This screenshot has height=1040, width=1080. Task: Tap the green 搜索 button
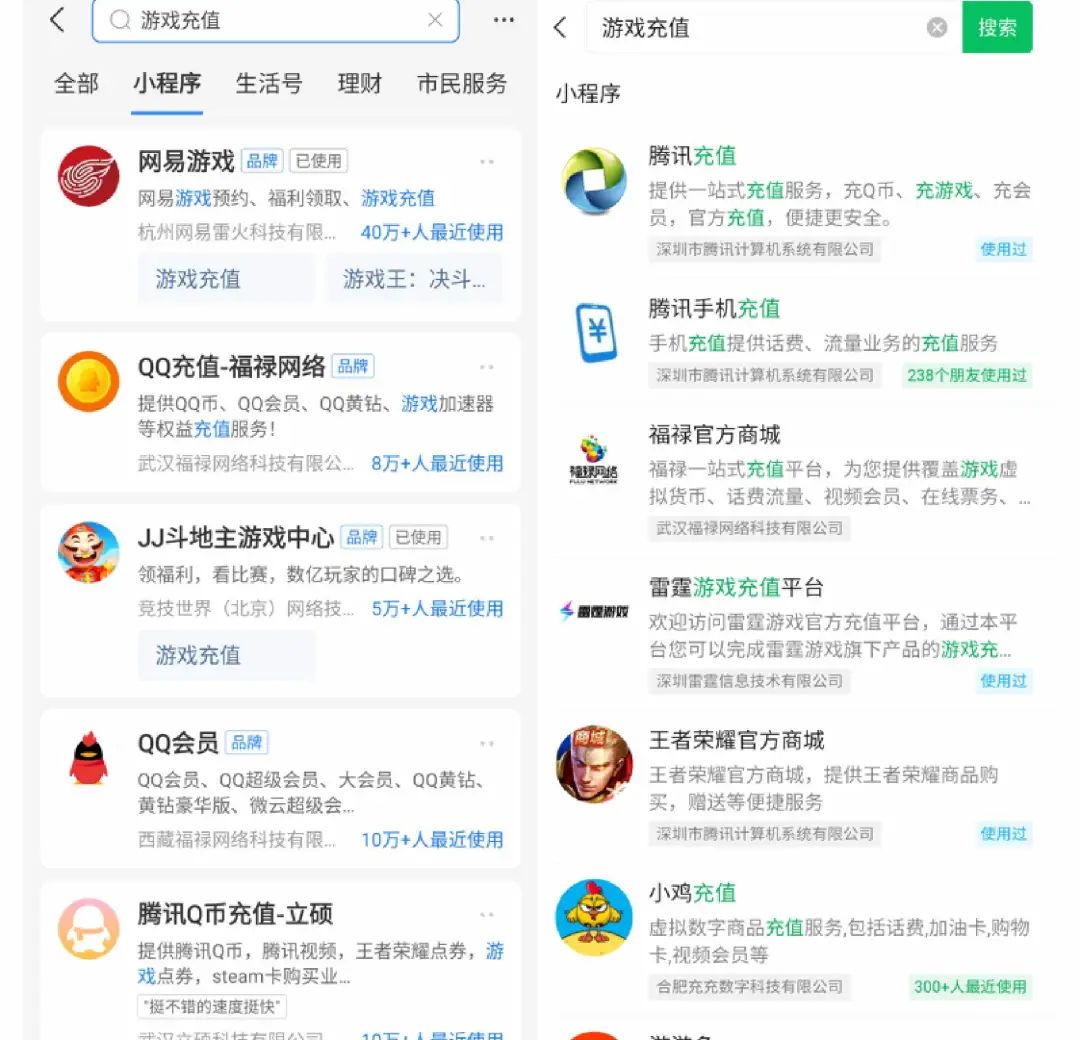point(996,28)
